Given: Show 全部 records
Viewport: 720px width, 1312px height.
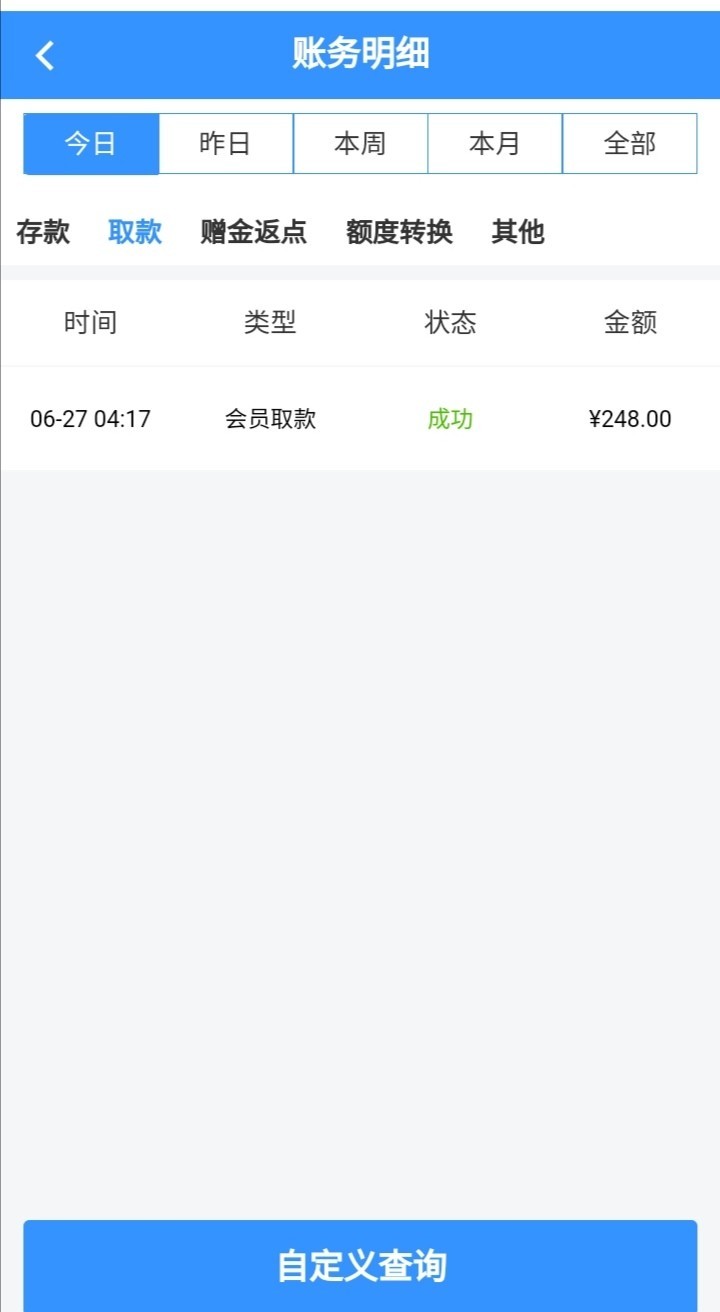Looking at the screenshot, I should coord(630,143).
